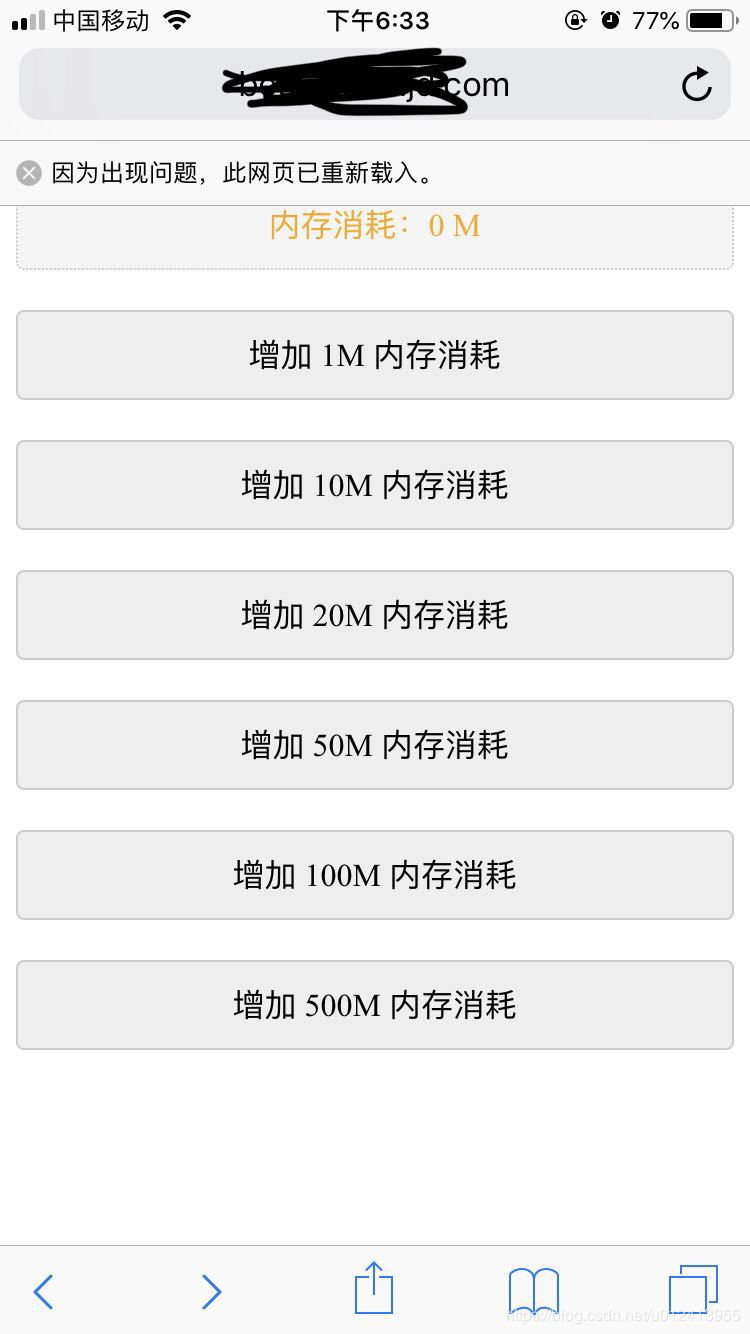Go back to the previous page
Image resolution: width=750 pixels, height=1334 pixels.
[x=43, y=1291]
